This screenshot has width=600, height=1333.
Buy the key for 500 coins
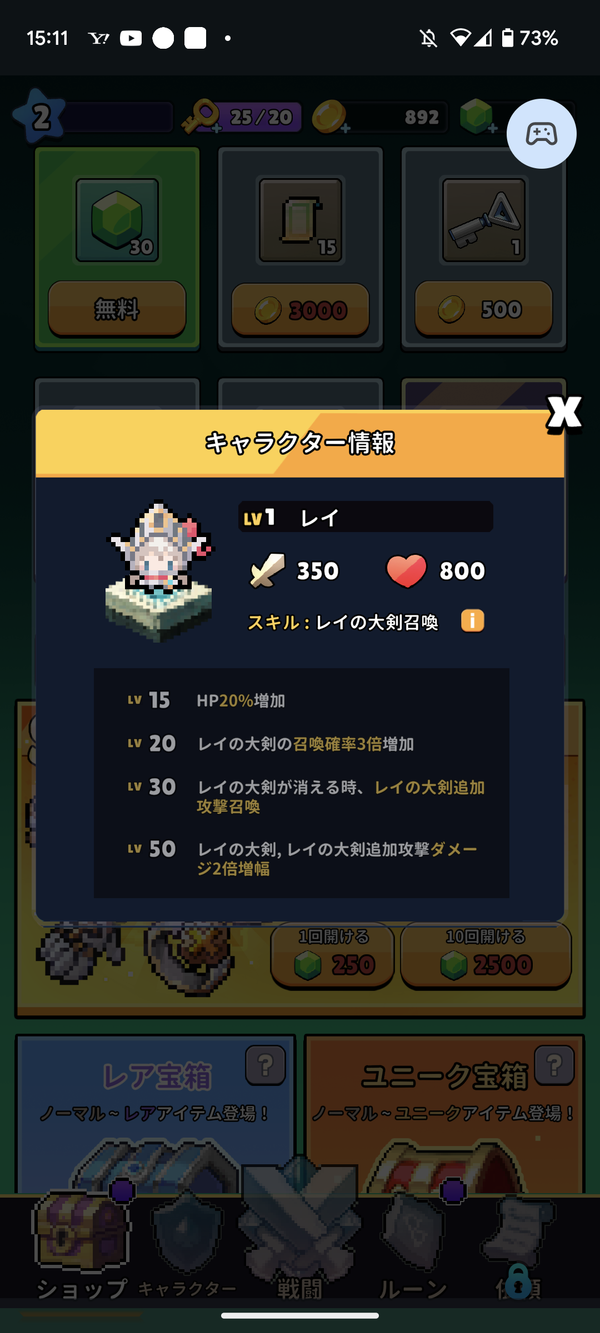483,309
